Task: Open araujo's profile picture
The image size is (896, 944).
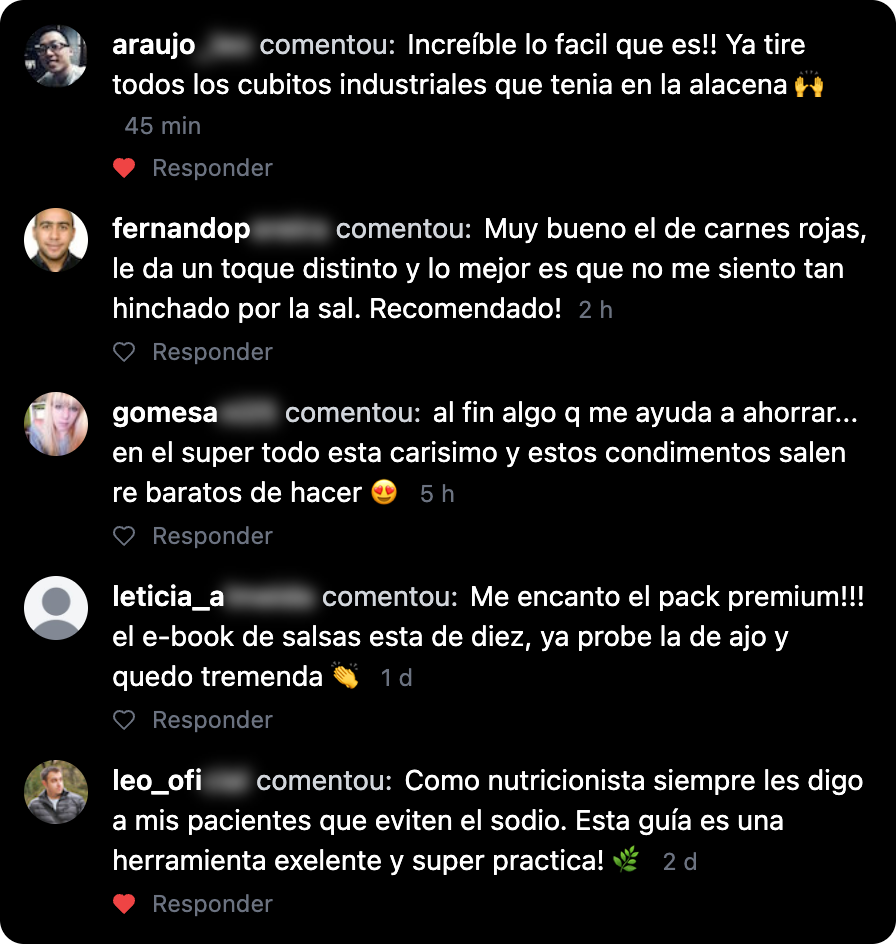Action: point(56,56)
